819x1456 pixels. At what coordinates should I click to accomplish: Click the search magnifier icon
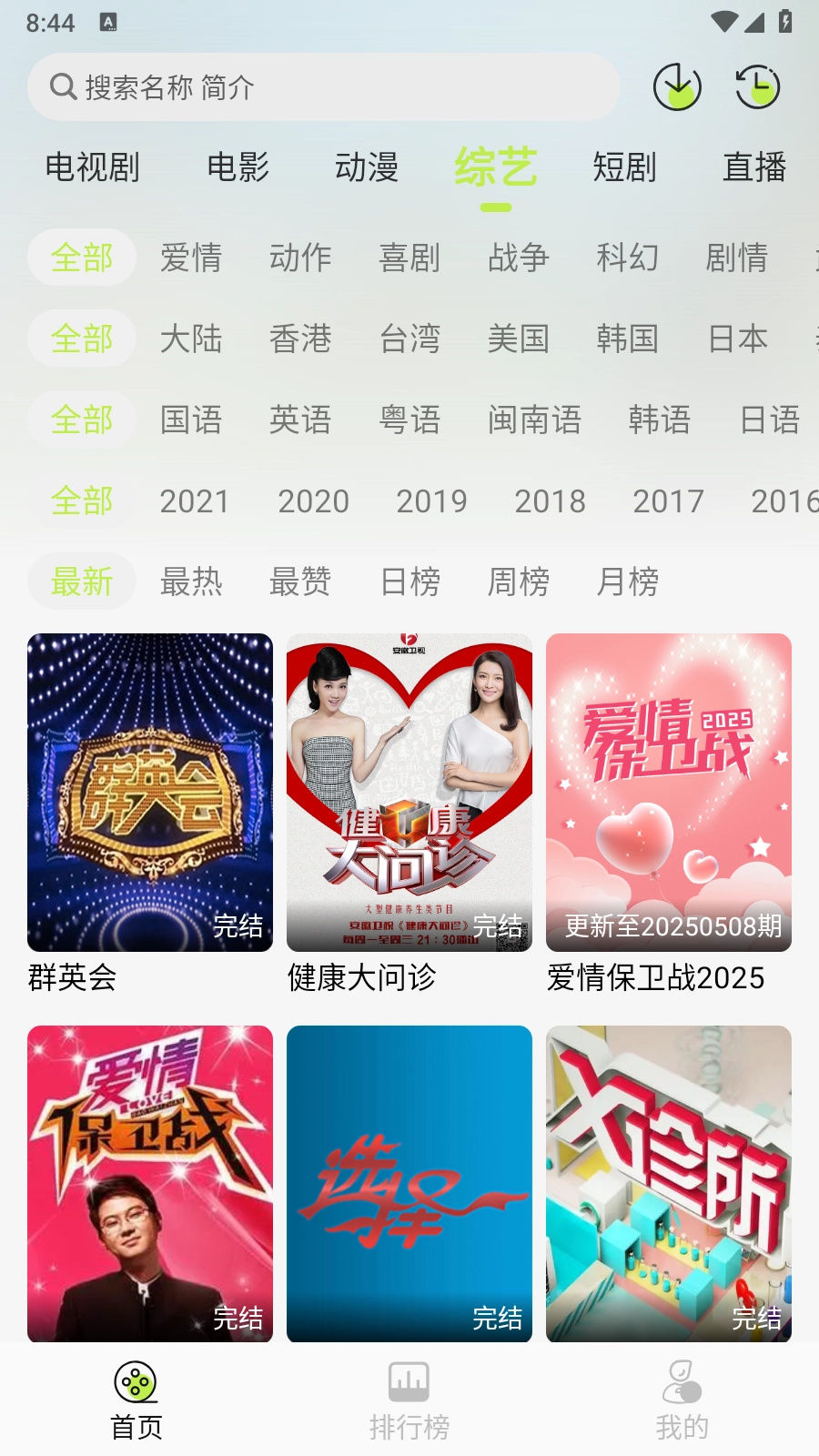tap(62, 87)
